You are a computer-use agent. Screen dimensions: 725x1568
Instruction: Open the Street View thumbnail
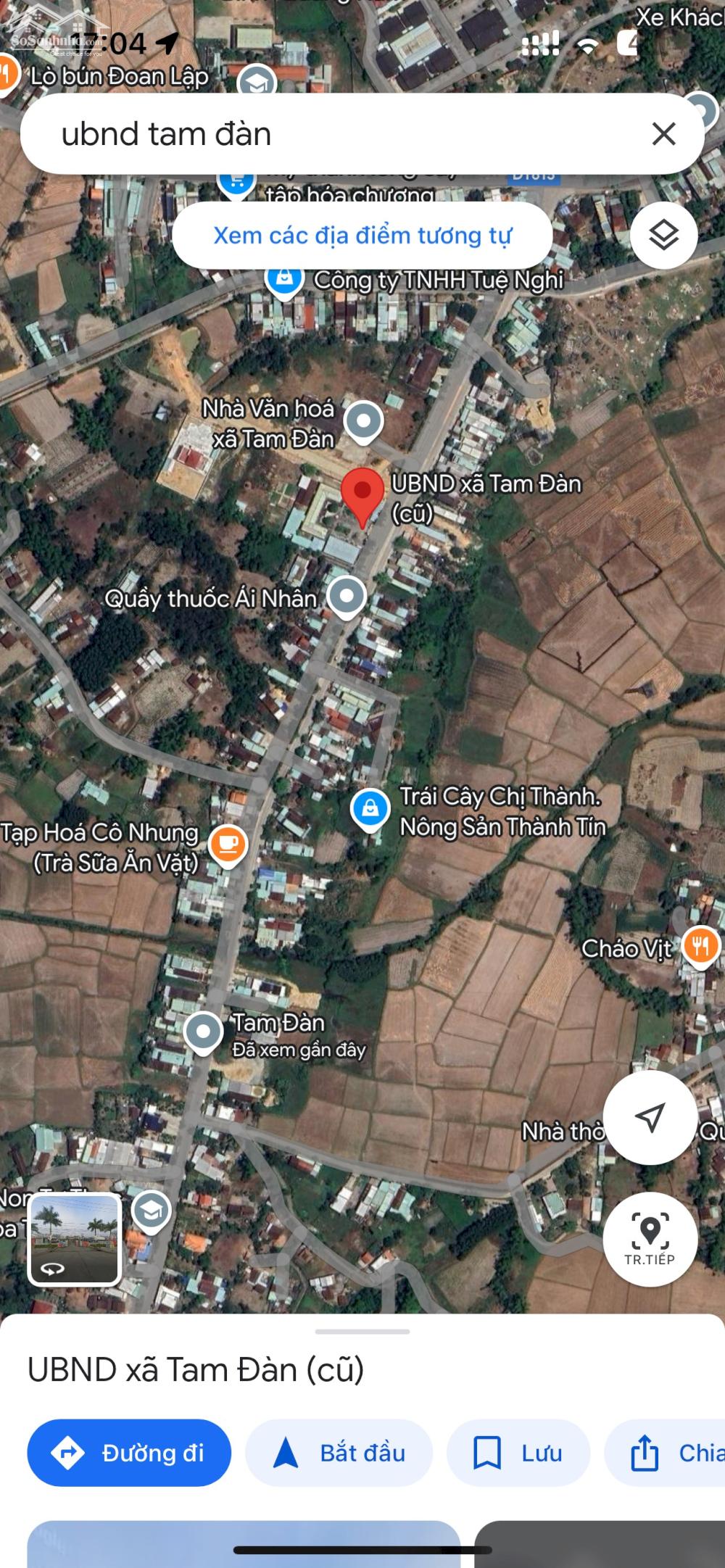[x=74, y=1239]
